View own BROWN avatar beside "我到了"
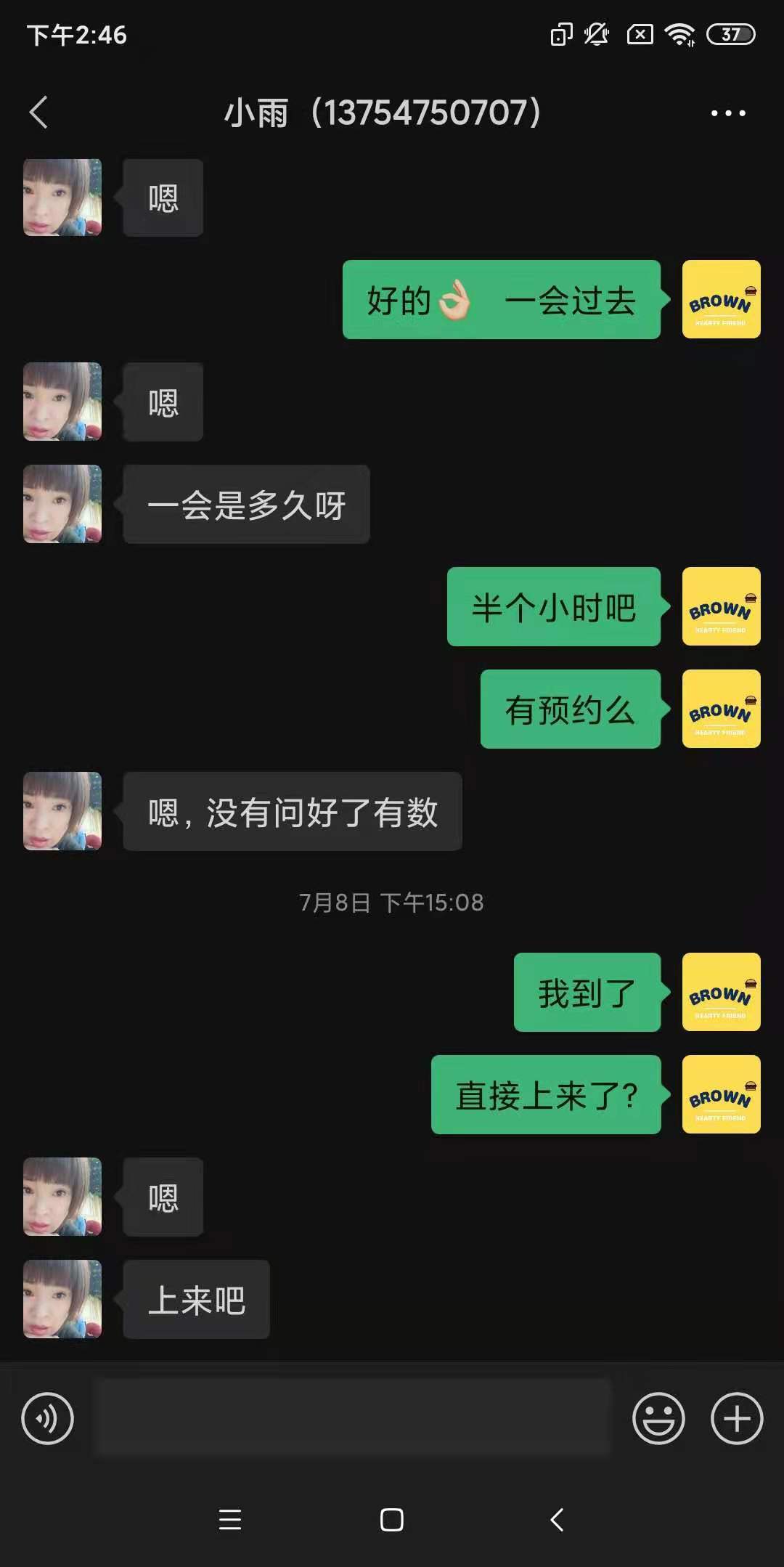The width and height of the screenshot is (784, 1567). pos(721,992)
